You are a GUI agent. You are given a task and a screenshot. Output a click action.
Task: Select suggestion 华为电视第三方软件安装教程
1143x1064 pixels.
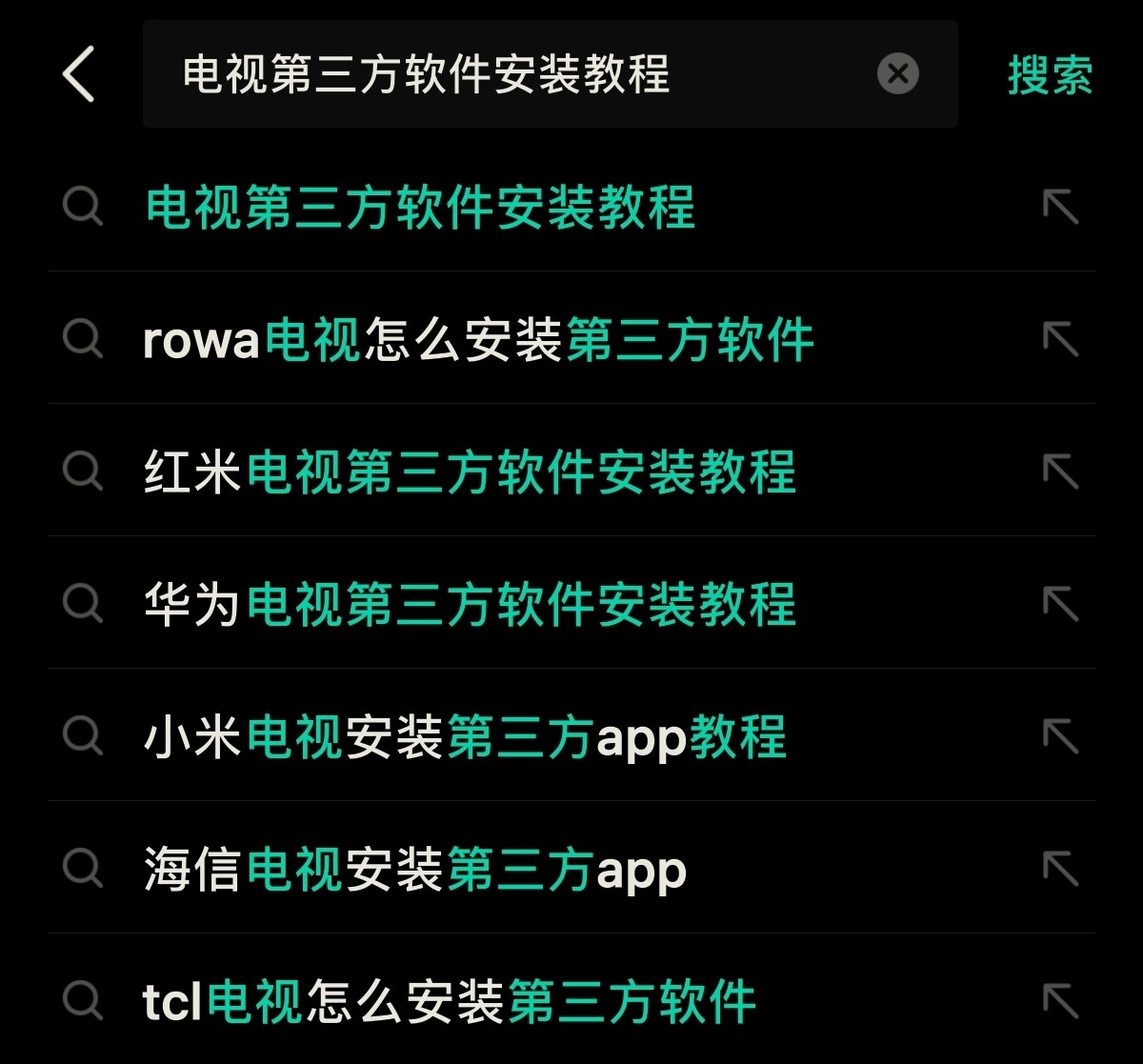(x=470, y=605)
